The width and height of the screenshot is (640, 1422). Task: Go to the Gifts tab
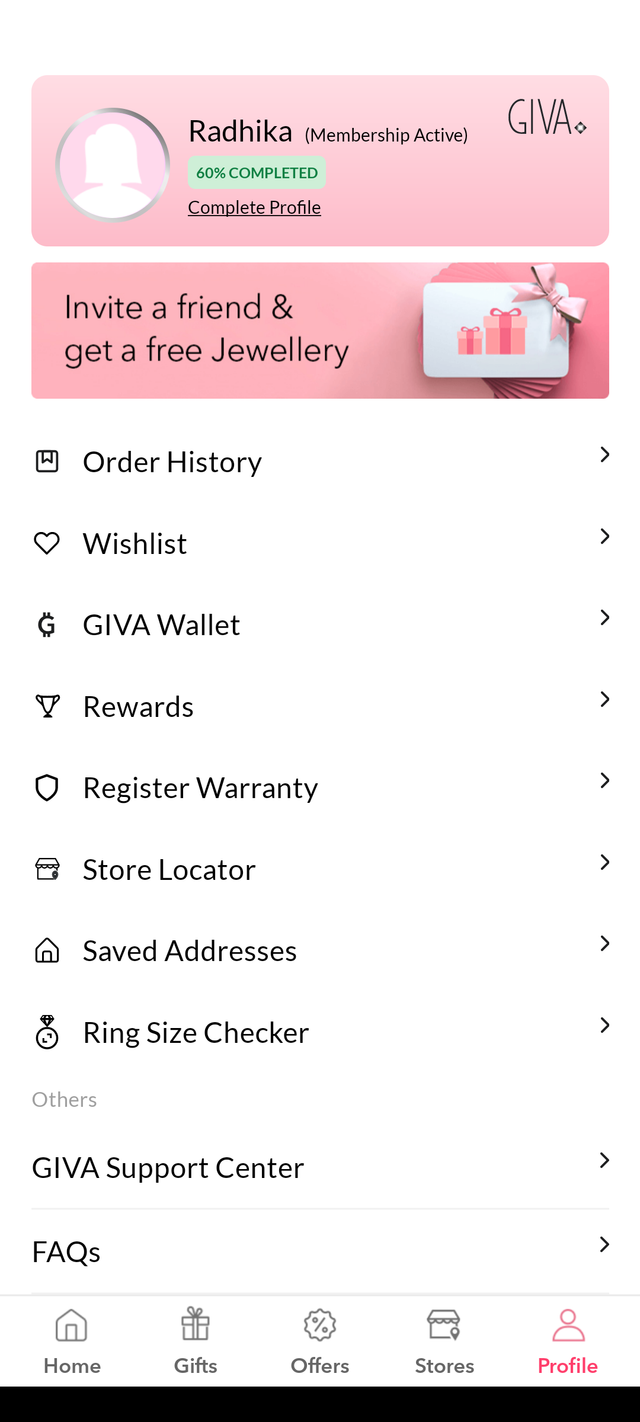[196, 1342]
